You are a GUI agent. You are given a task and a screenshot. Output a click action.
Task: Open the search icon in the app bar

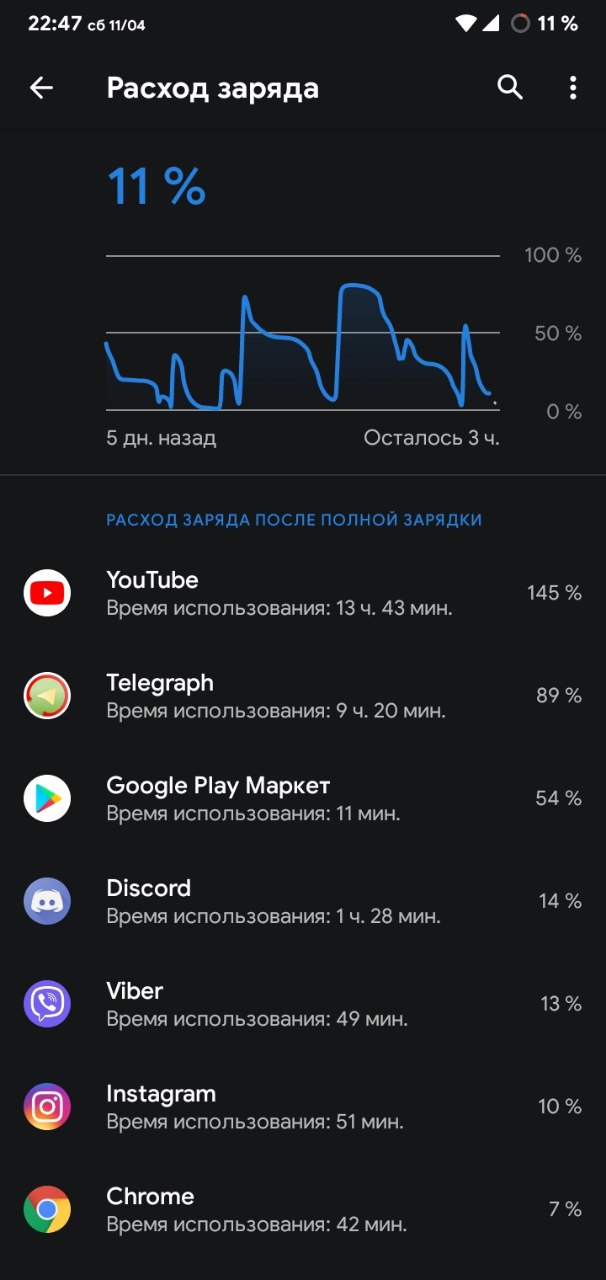[510, 88]
